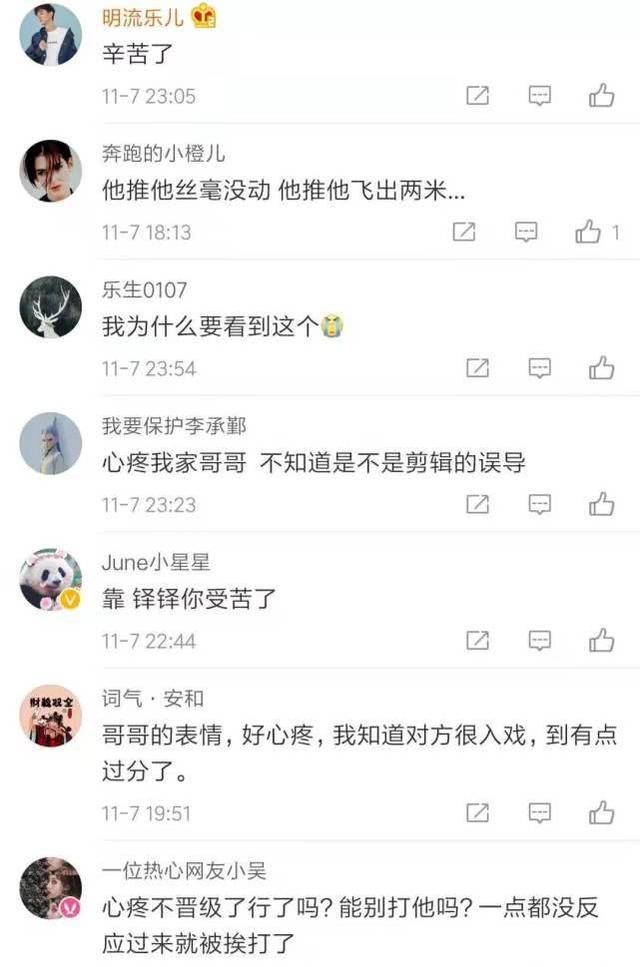Comment on June小星星's reply
Image resolution: width=640 pixels, height=967 pixels.
539,640
